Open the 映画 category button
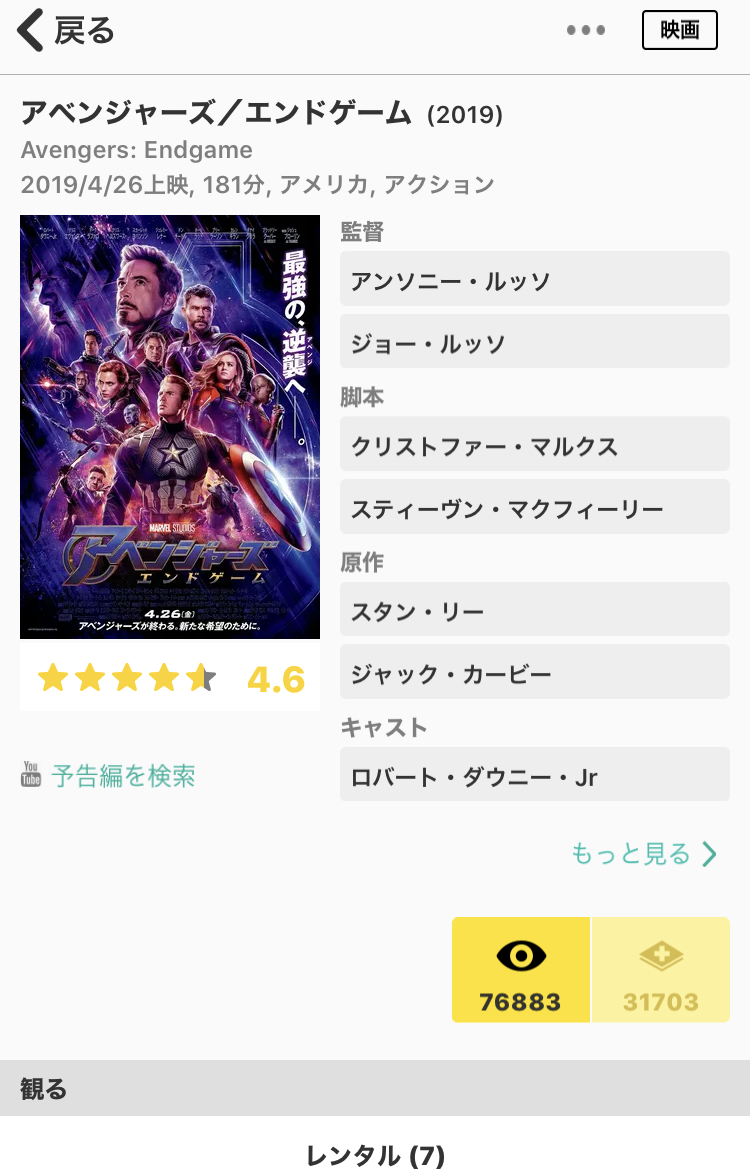This screenshot has width=750, height=1170. point(680,30)
